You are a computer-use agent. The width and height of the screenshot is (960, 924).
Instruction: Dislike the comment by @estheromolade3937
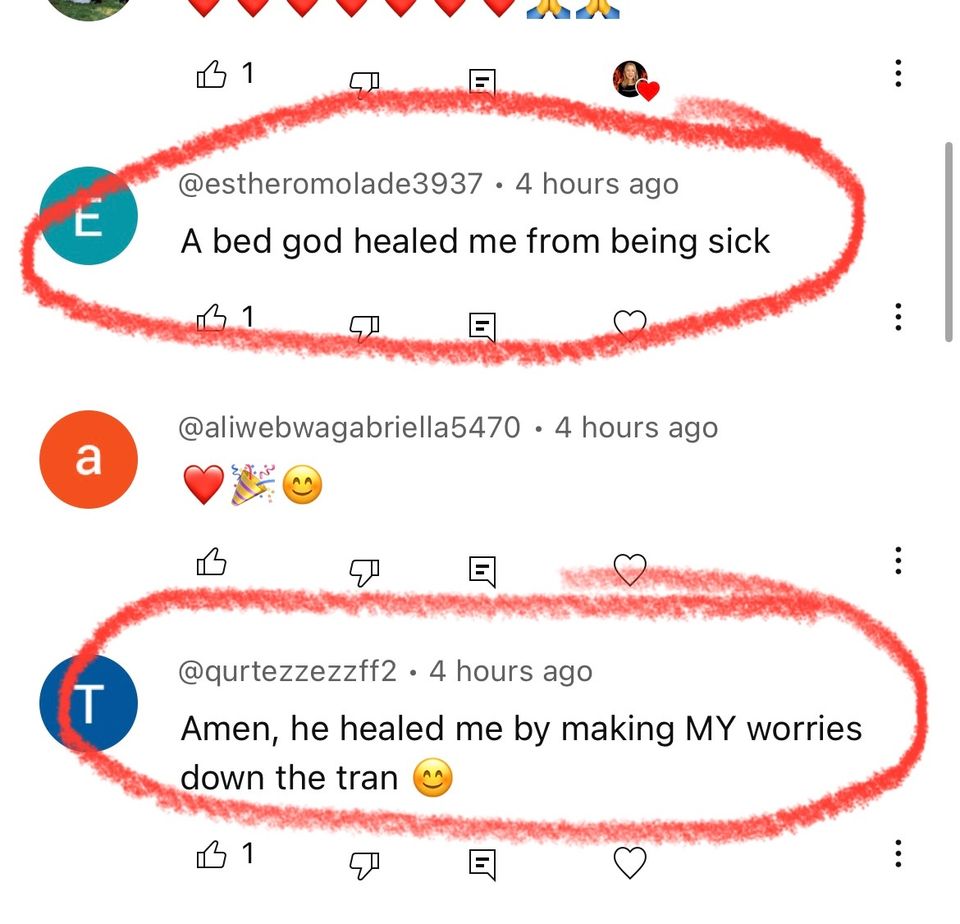[x=365, y=325]
